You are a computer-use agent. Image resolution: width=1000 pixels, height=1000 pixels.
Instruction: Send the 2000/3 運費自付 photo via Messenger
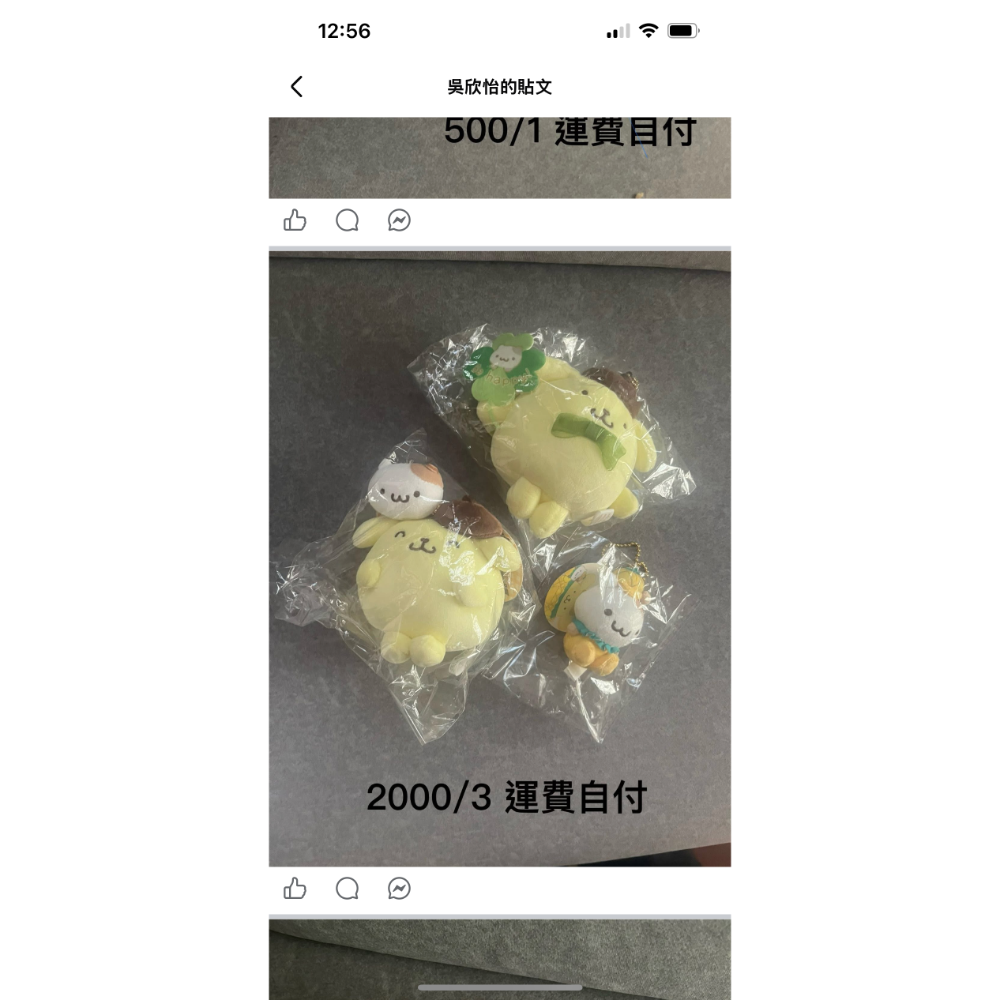[399, 888]
